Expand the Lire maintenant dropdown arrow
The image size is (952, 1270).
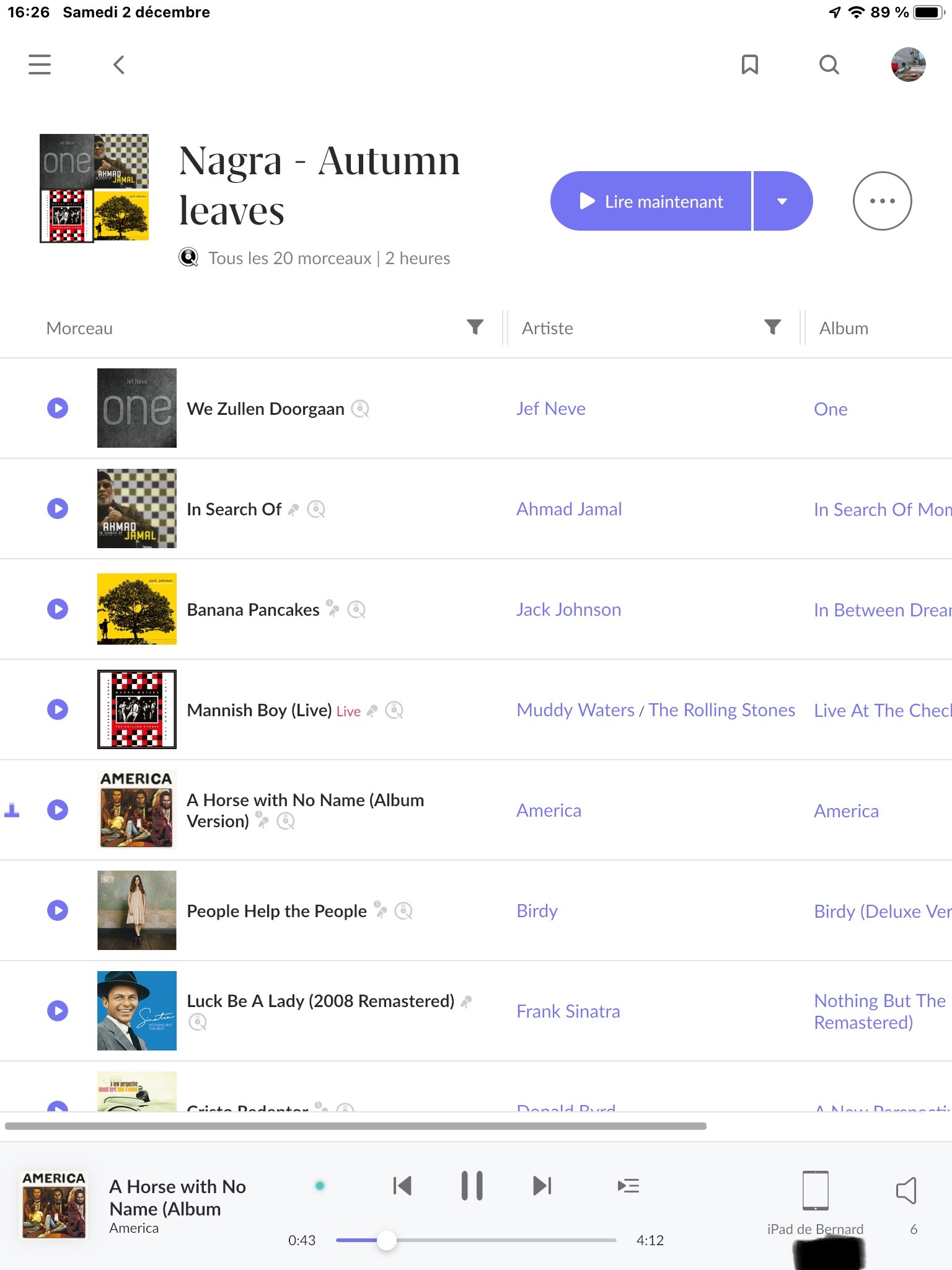click(782, 202)
